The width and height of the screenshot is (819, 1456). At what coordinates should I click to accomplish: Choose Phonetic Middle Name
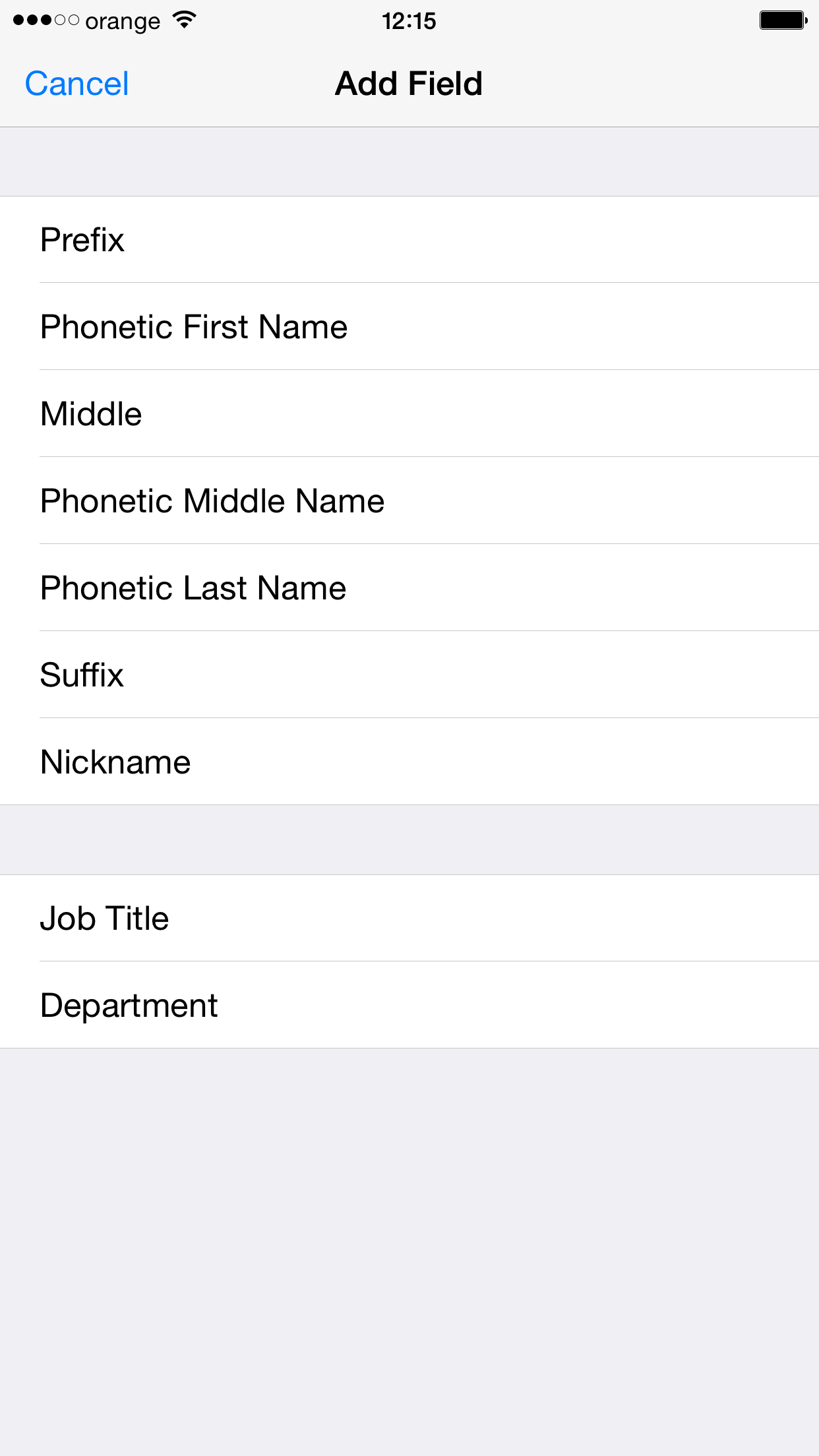pos(409,501)
